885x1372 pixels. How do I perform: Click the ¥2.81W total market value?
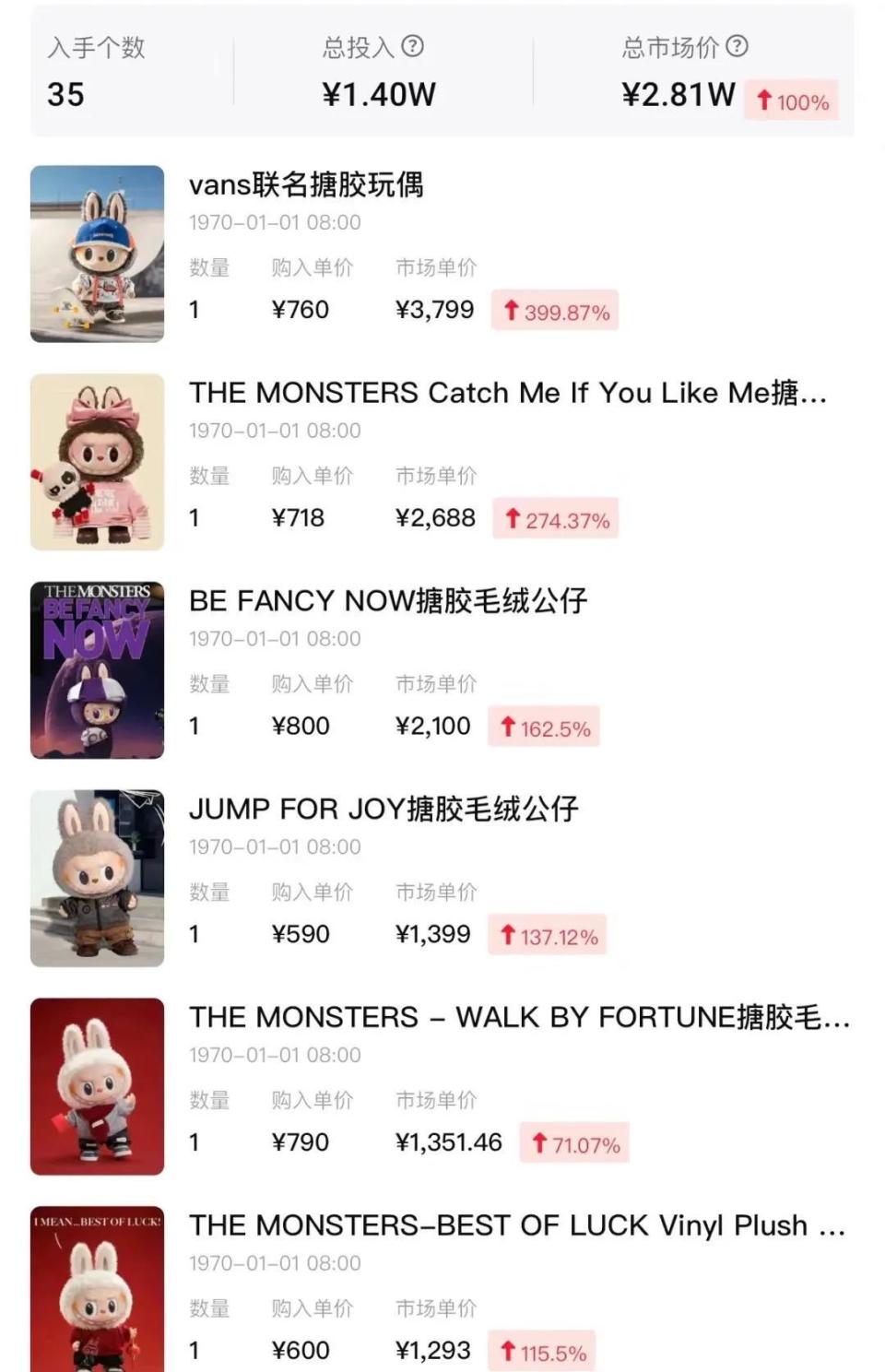(x=678, y=92)
